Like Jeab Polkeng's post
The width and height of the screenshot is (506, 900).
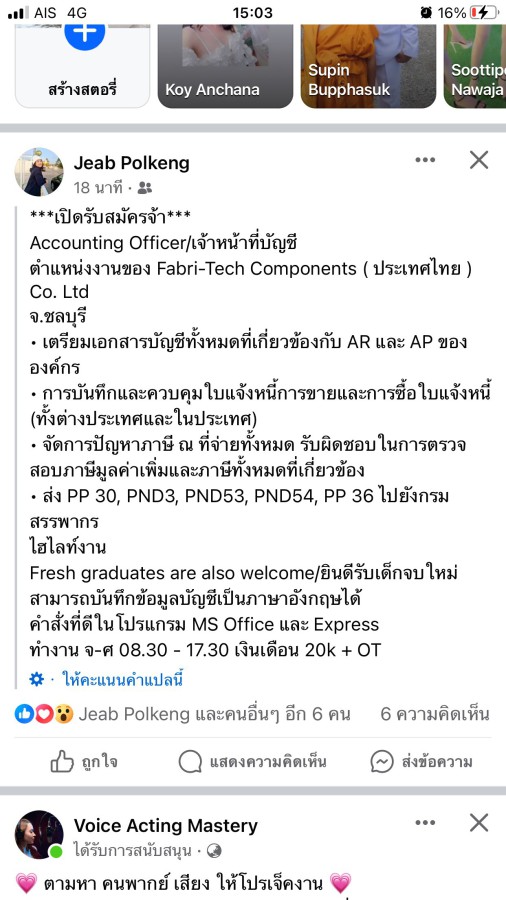84,762
